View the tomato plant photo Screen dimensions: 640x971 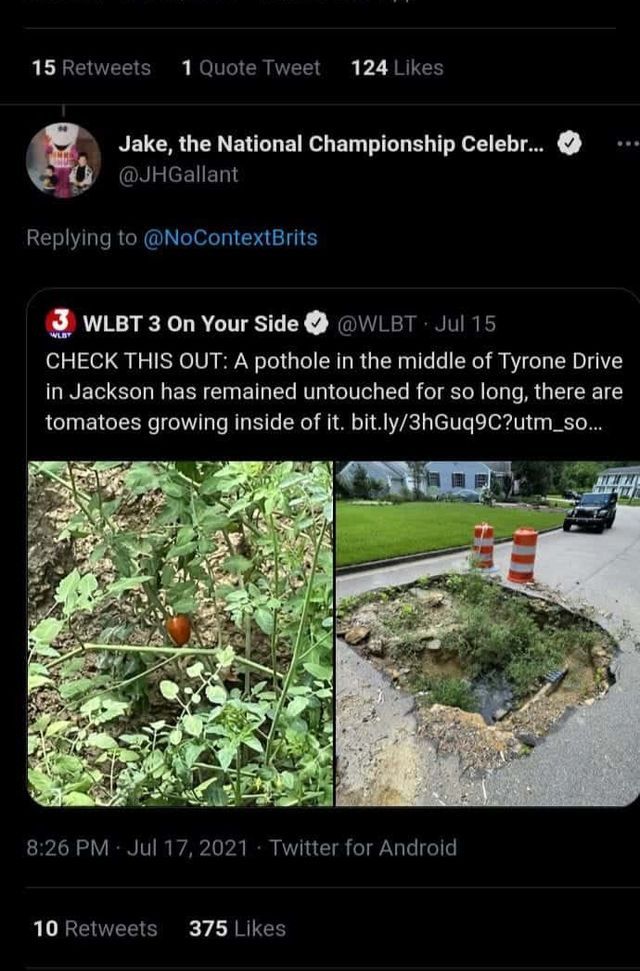[x=181, y=633]
